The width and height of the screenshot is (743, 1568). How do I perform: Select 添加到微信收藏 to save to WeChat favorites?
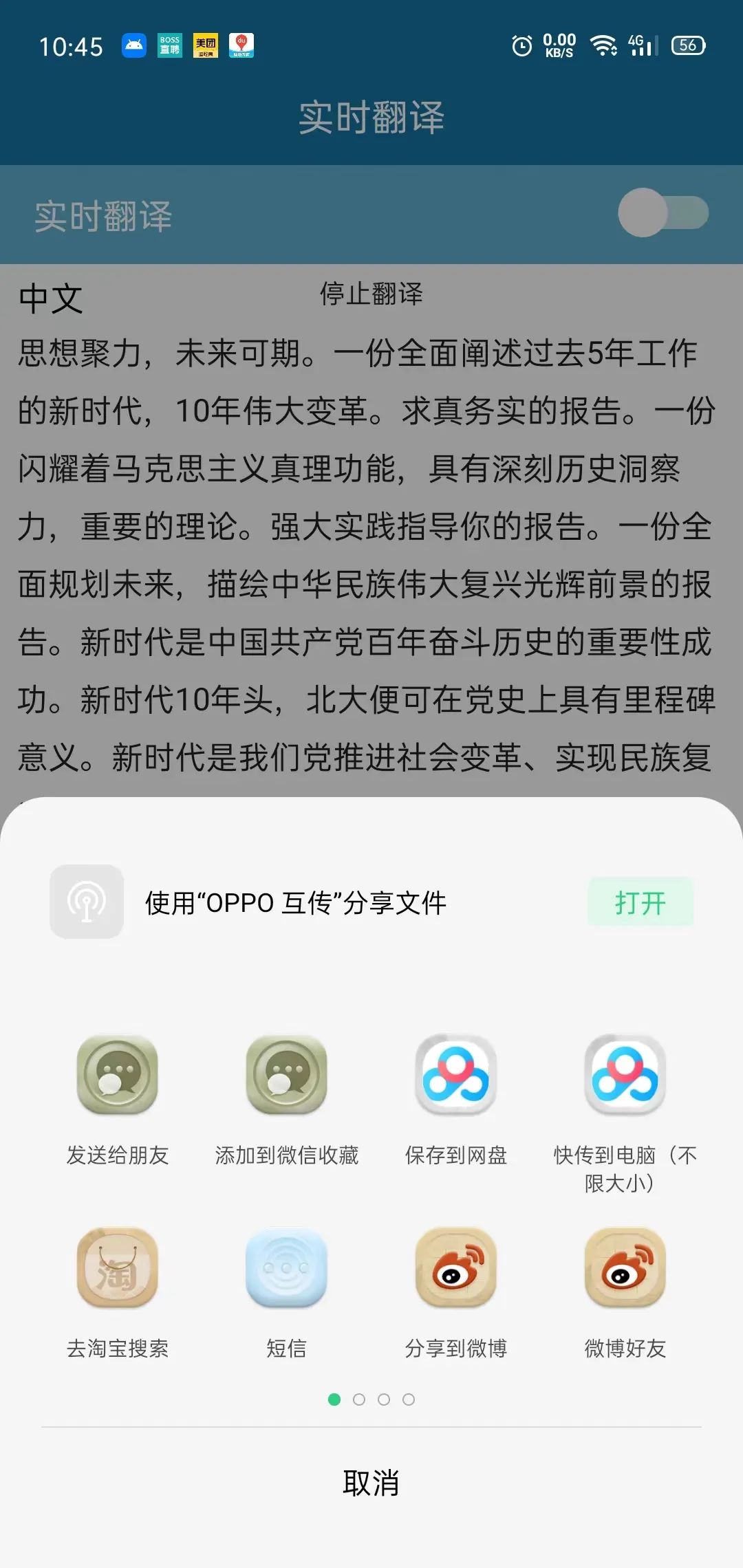(286, 1075)
